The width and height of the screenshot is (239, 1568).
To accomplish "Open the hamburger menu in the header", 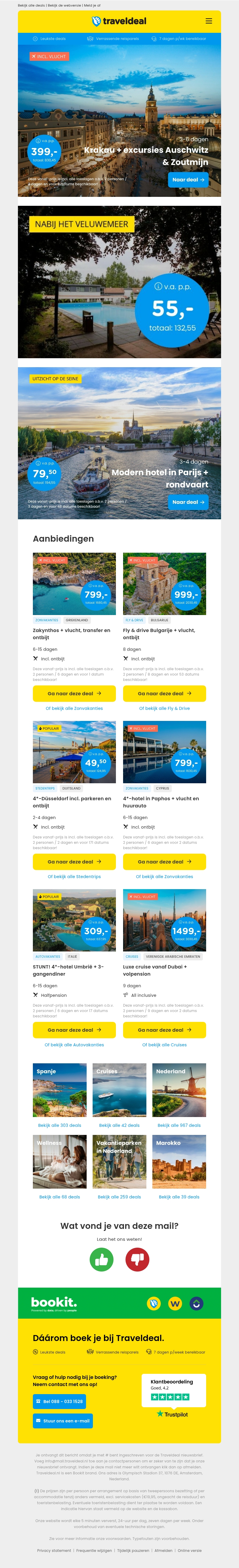I will (209, 21).
